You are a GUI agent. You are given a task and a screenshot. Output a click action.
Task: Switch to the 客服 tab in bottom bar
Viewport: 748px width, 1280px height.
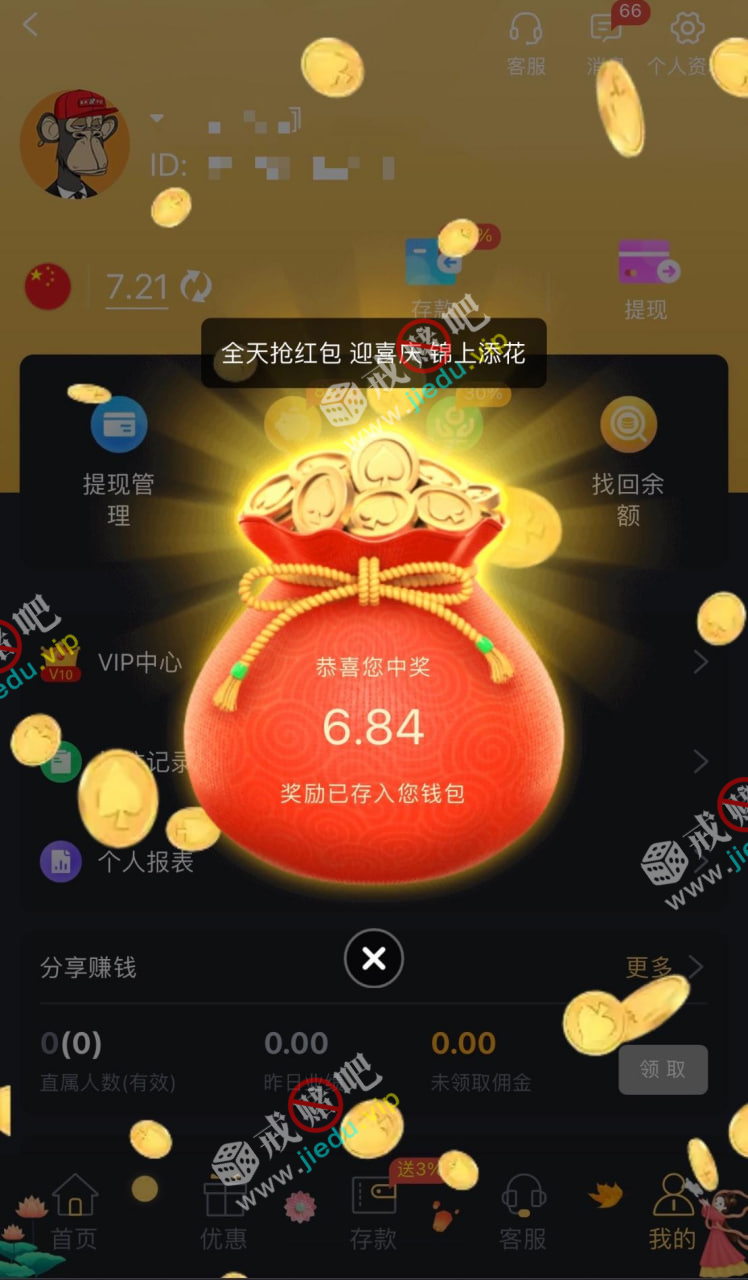coord(523,1212)
